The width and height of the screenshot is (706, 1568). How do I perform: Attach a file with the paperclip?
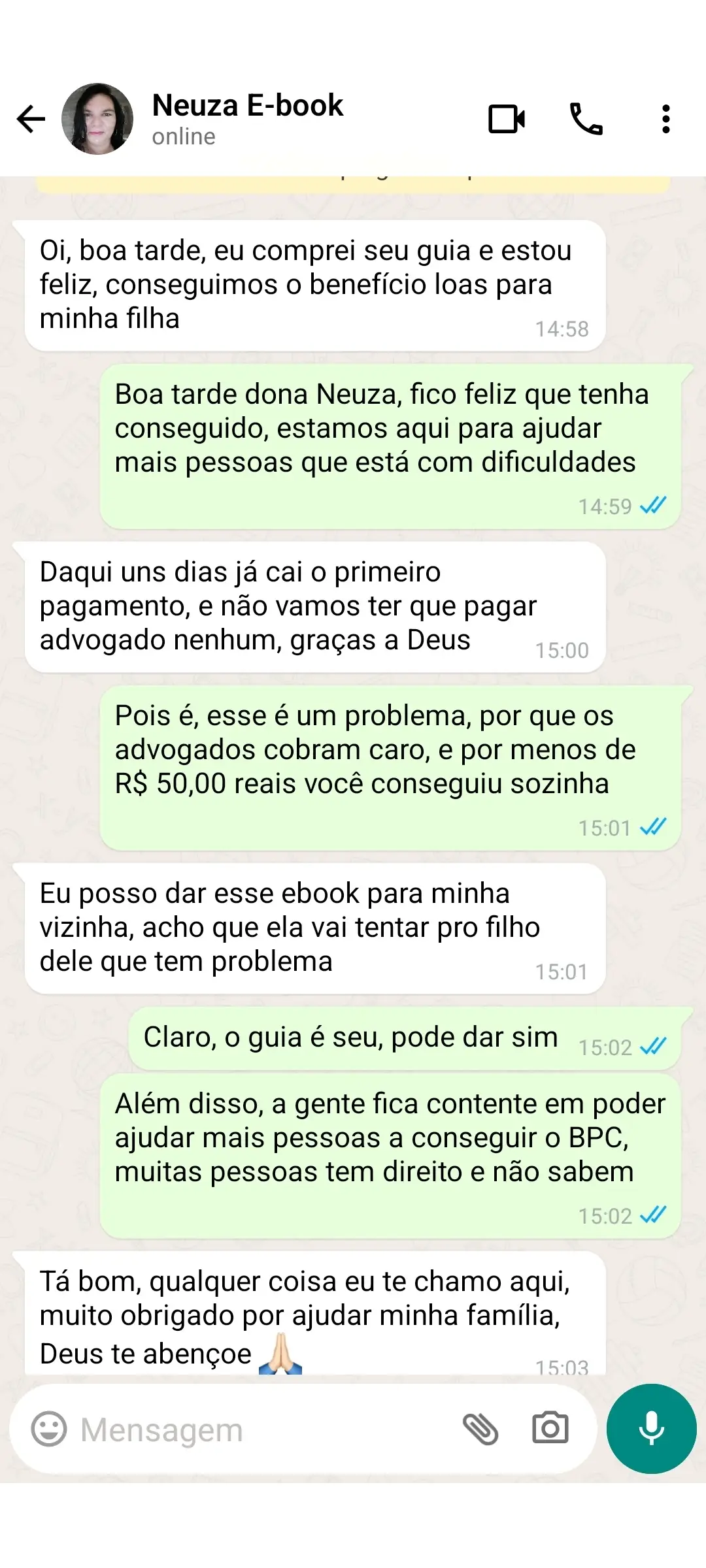coord(480,1429)
